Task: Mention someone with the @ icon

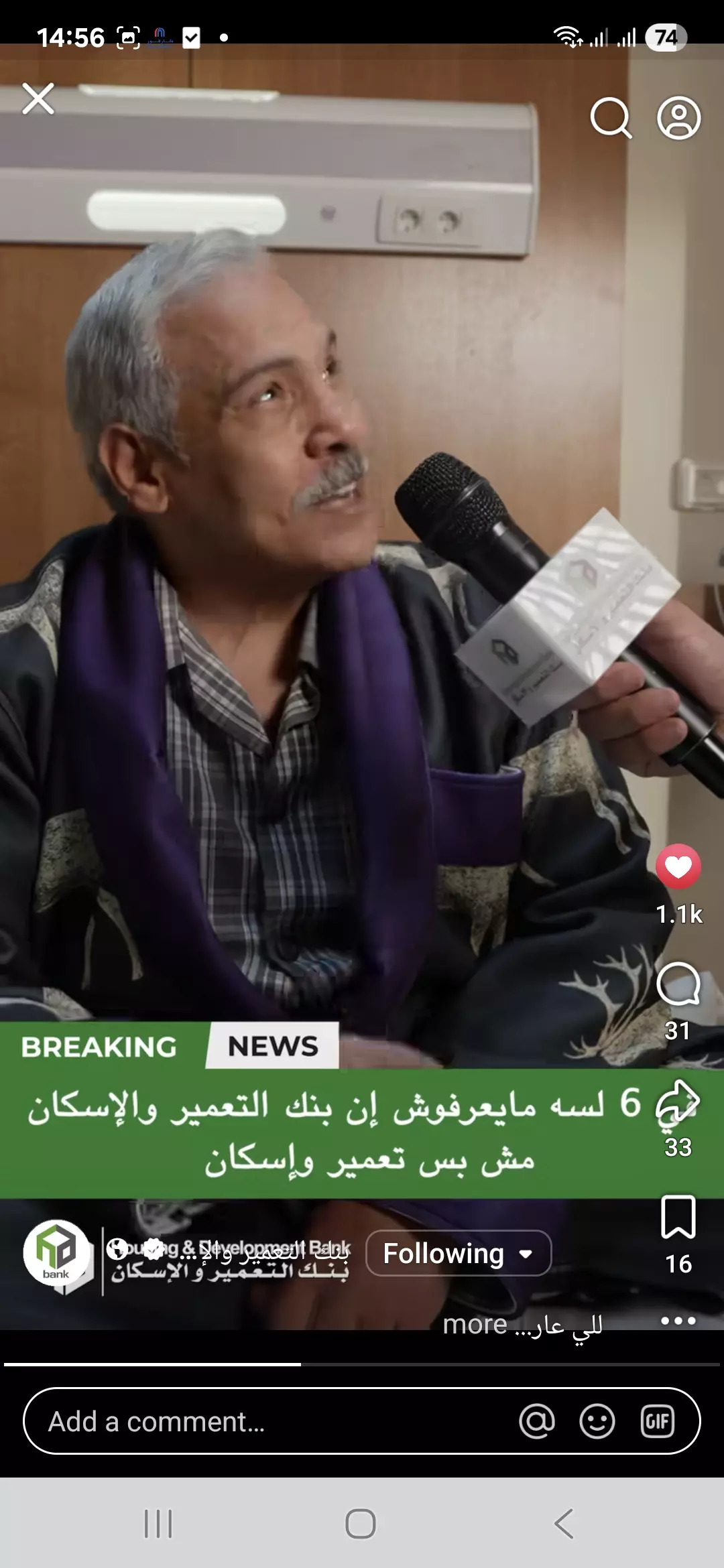Action: (x=537, y=1421)
